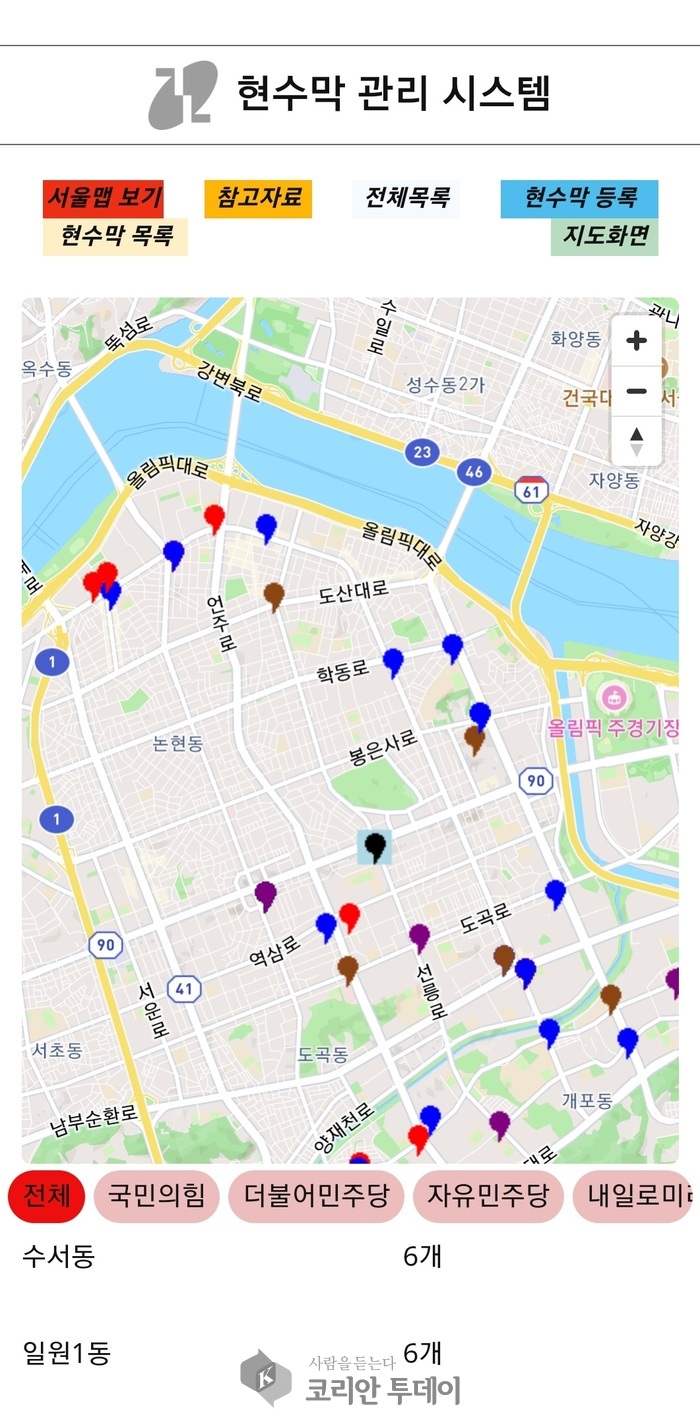Tap the black pin marker on the map
700x1423 pixels.
375,846
